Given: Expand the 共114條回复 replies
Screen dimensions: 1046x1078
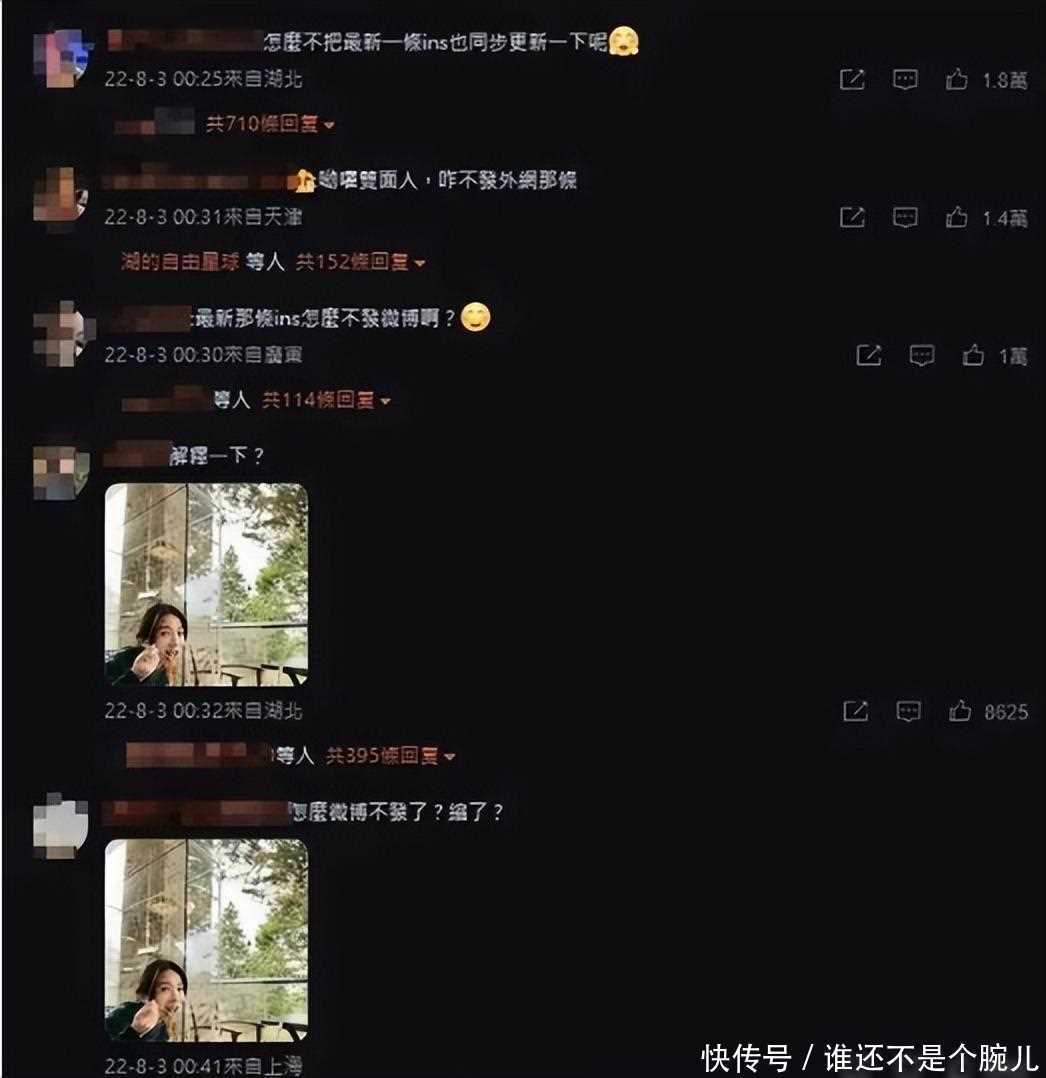Looking at the screenshot, I should 326,400.
